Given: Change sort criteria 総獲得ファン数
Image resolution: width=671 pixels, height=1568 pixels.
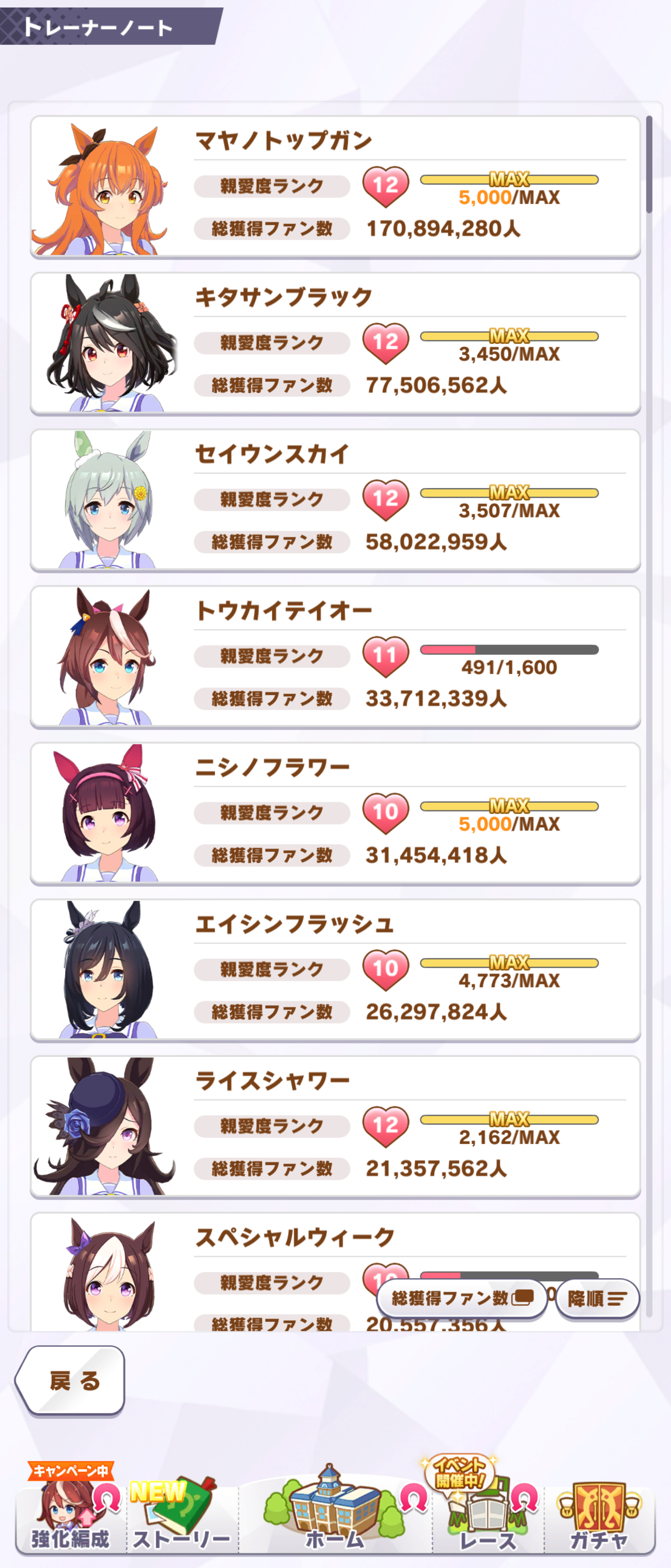Looking at the screenshot, I should tap(462, 1298).
